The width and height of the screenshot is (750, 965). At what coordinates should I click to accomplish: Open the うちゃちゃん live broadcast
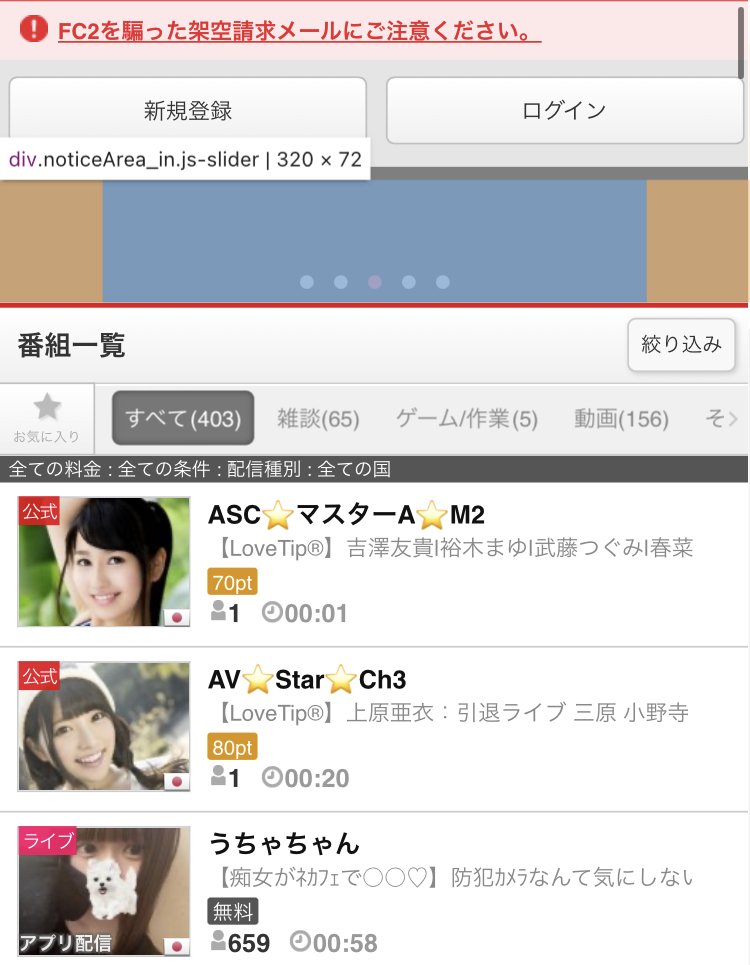(284, 843)
